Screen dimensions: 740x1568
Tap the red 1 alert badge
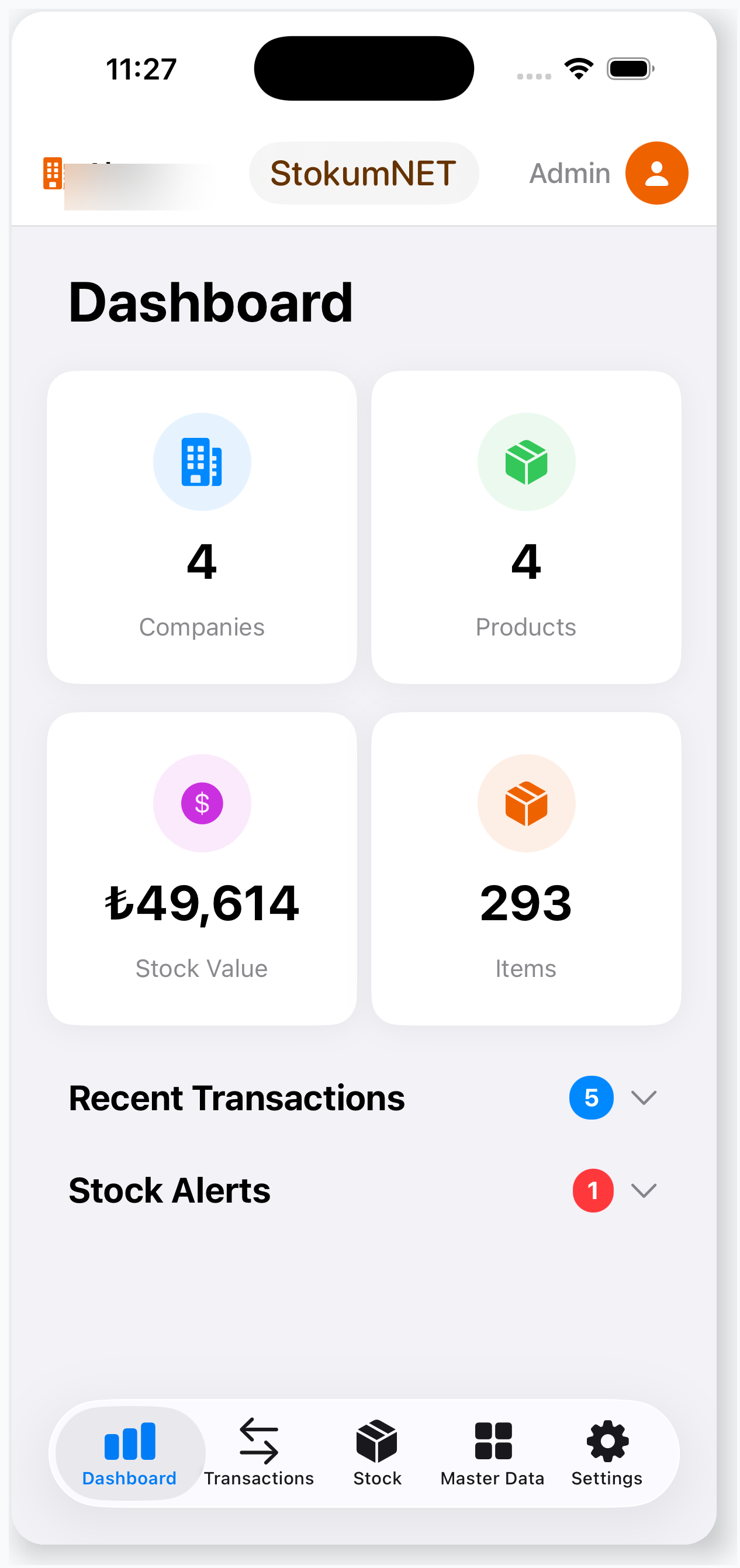pos(592,1190)
